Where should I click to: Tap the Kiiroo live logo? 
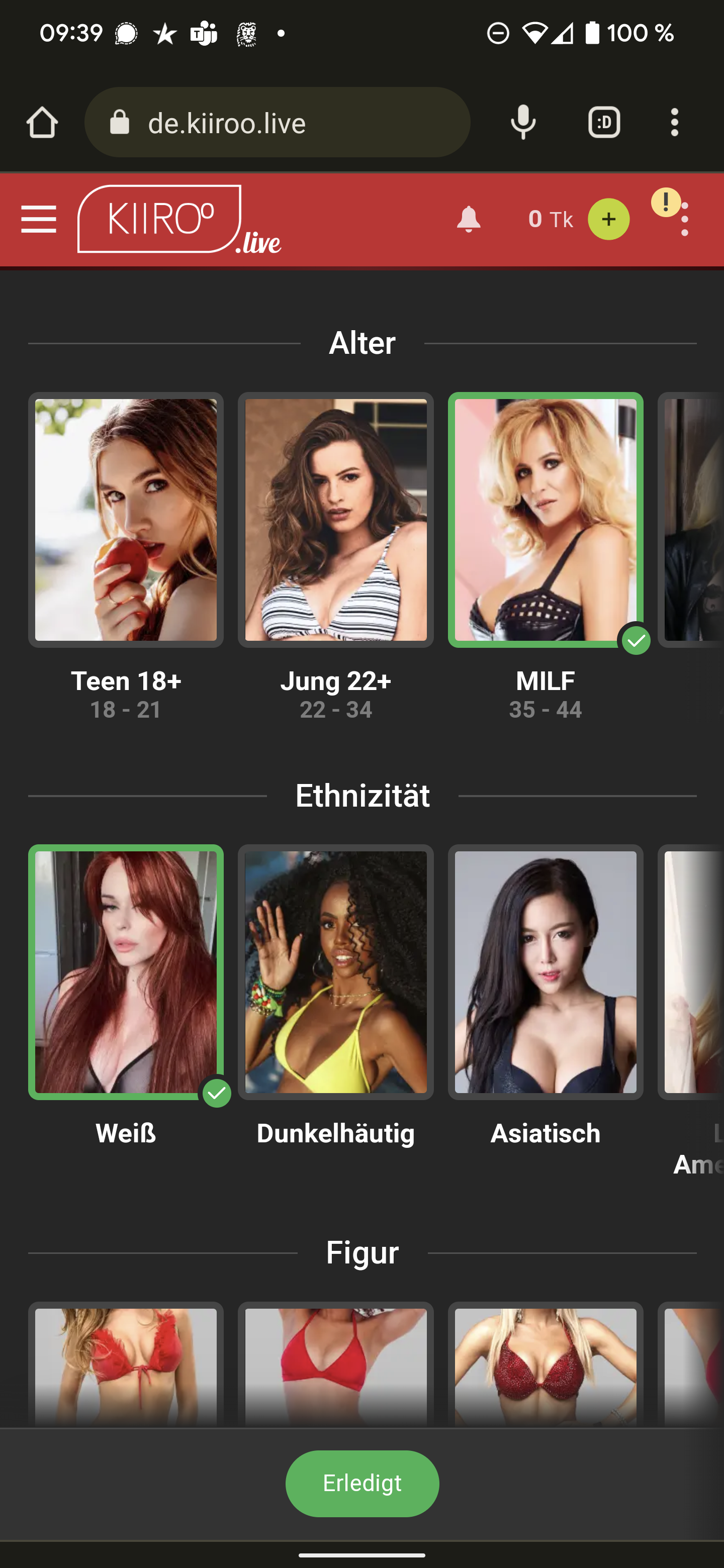[178, 219]
